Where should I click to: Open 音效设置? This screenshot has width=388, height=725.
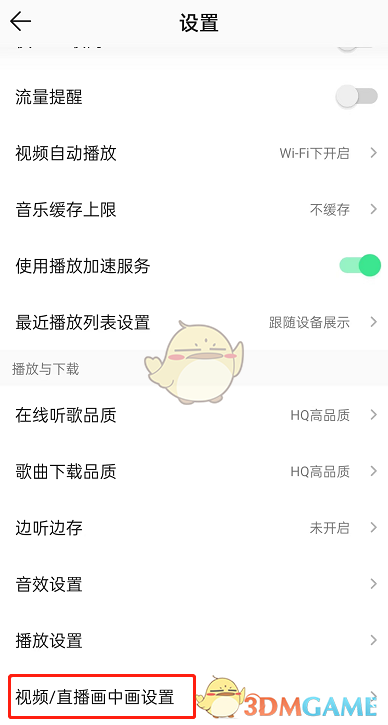194,584
